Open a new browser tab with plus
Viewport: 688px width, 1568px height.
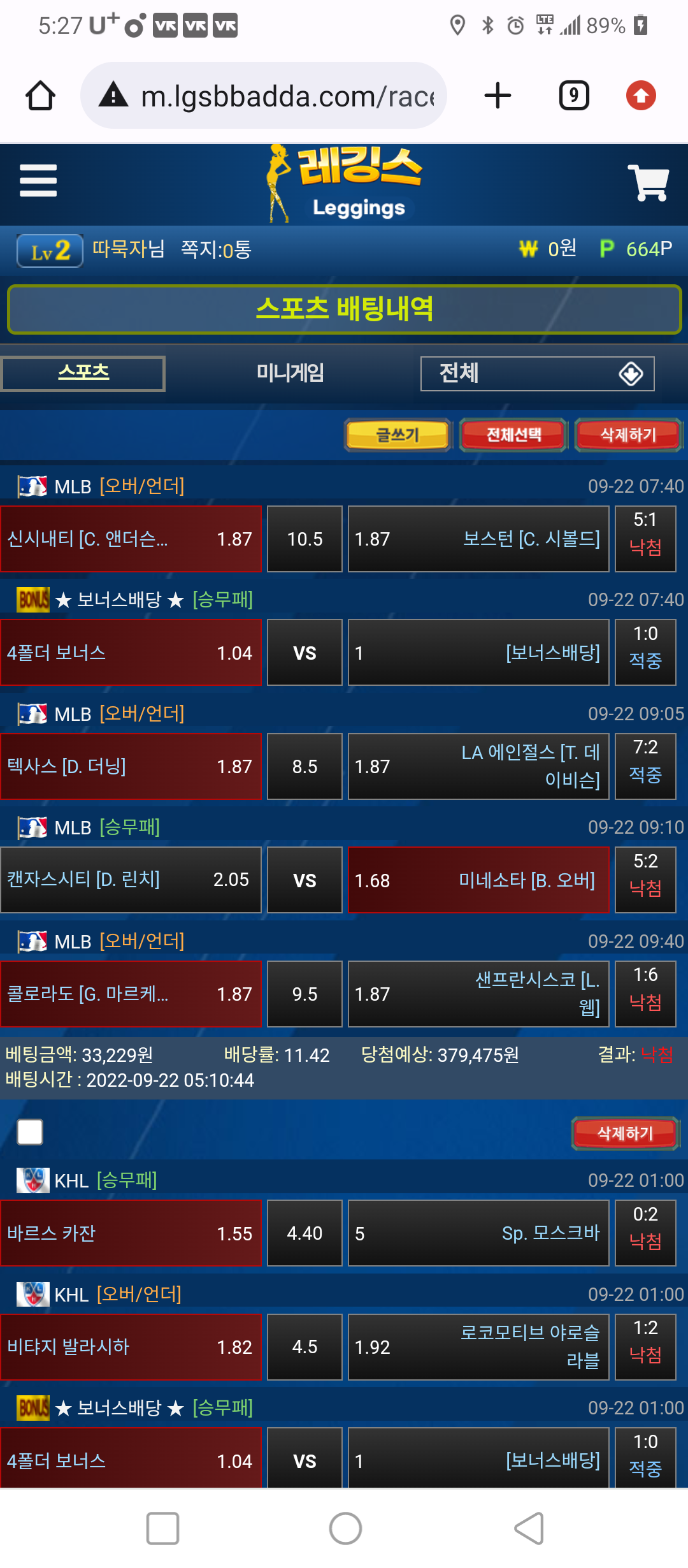(498, 96)
